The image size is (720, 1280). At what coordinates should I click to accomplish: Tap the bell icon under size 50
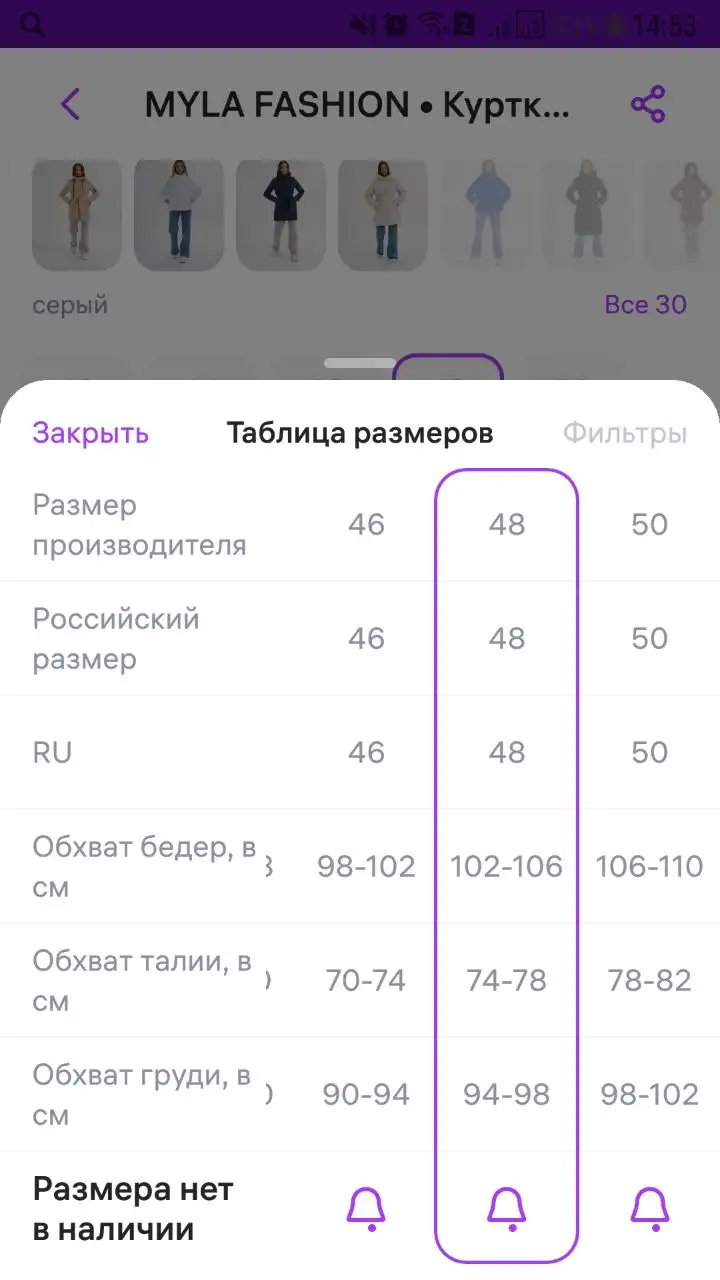[651, 1207]
